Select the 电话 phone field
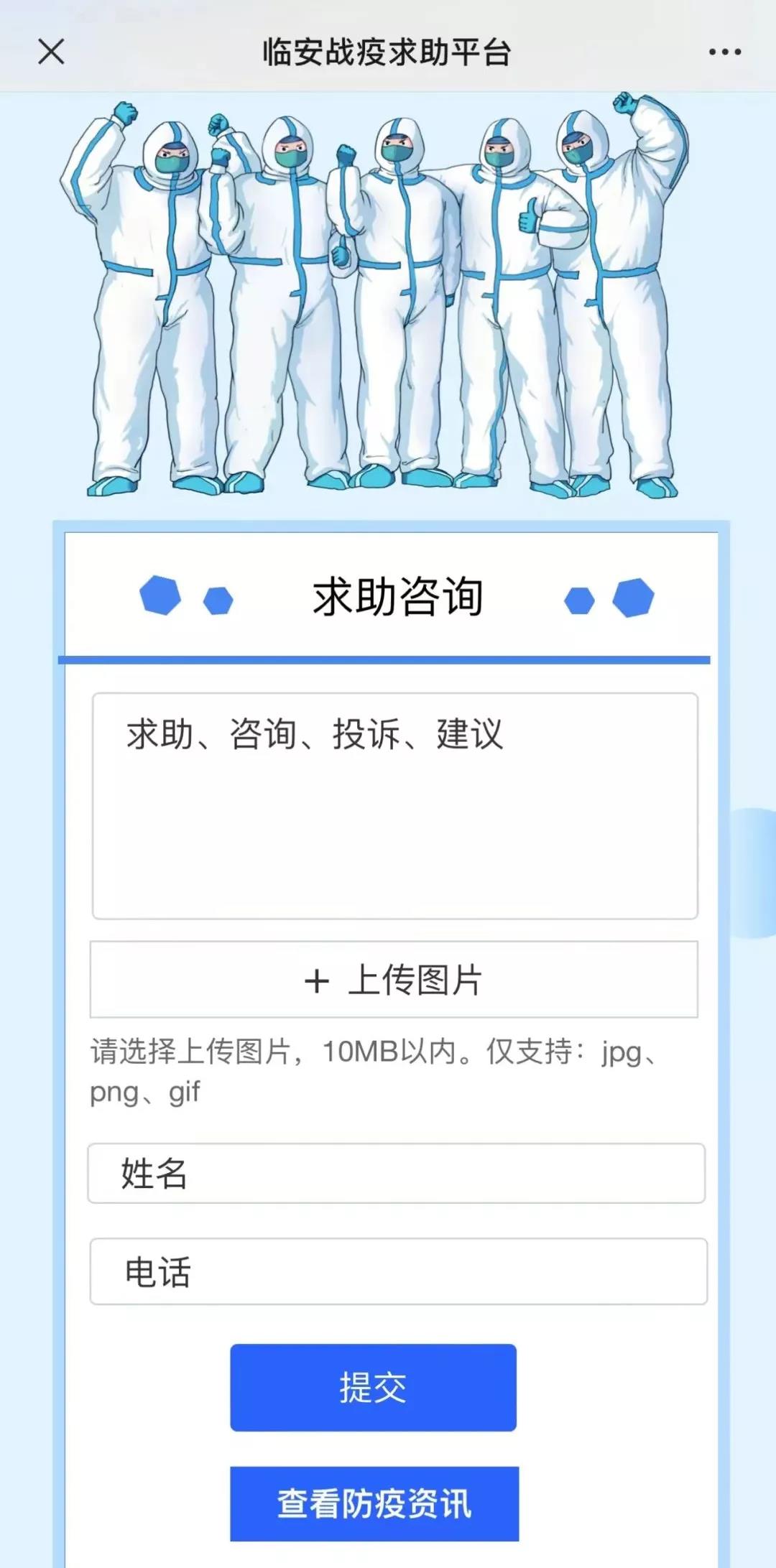This screenshot has height=1568, width=776. (398, 1271)
